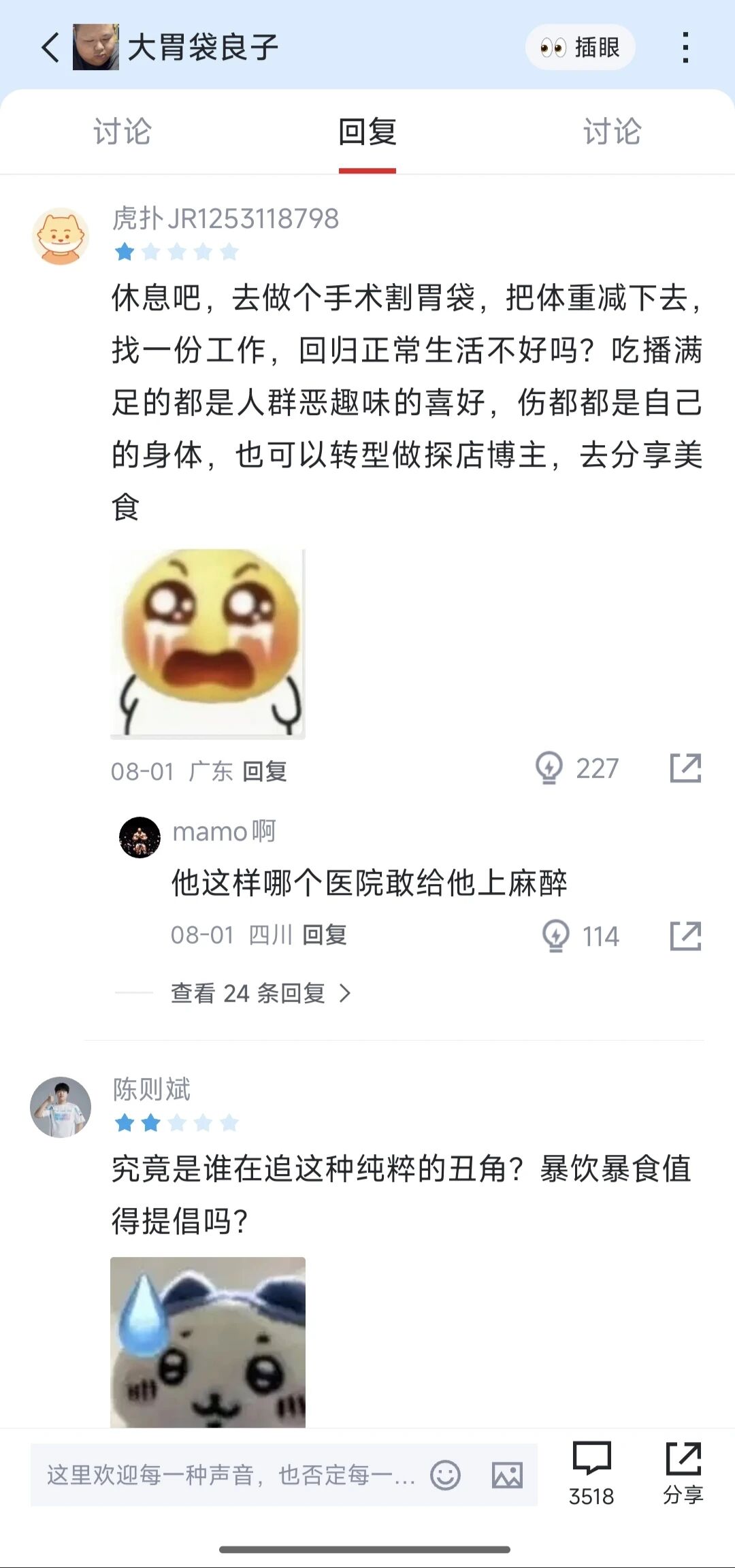Share mamo啊's reply

(685, 936)
